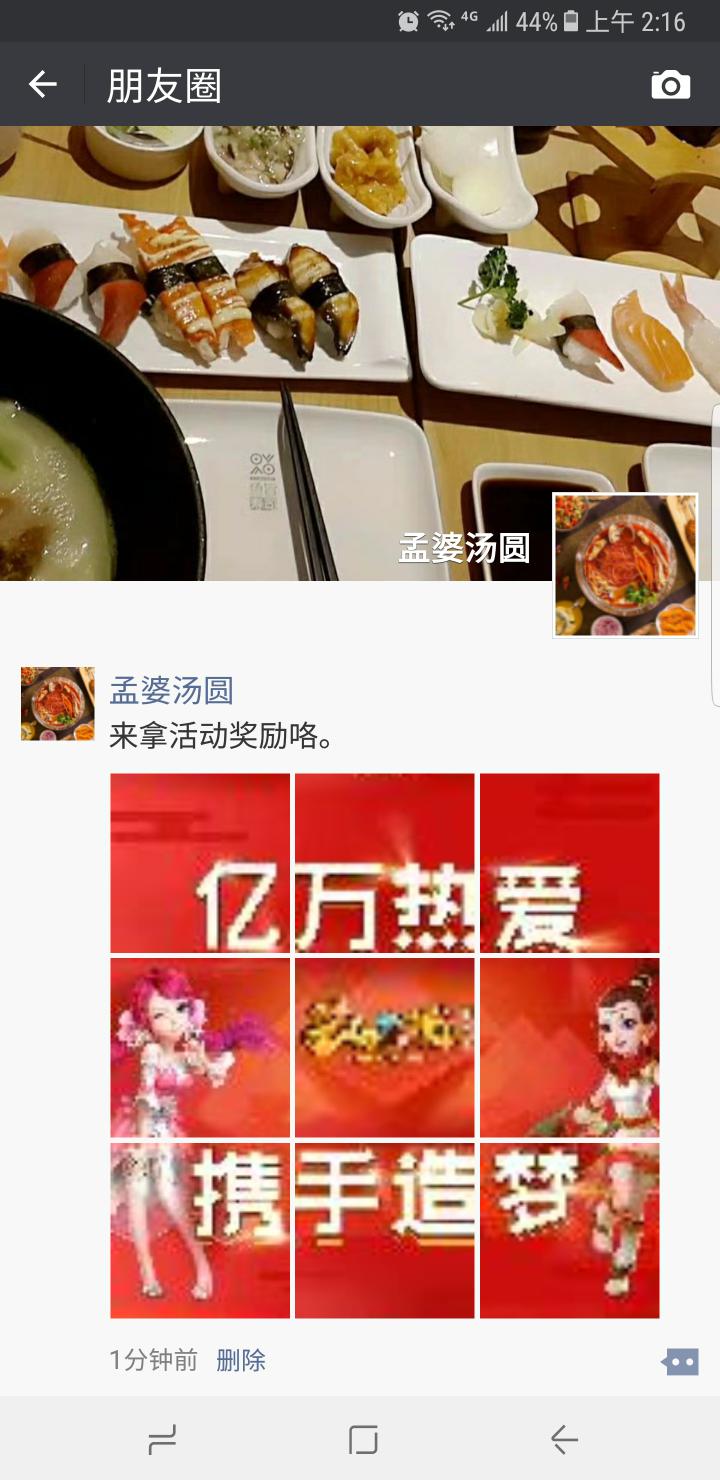The width and height of the screenshot is (720, 1480).
Task: Go back from 朋友圈
Action: click(x=42, y=85)
